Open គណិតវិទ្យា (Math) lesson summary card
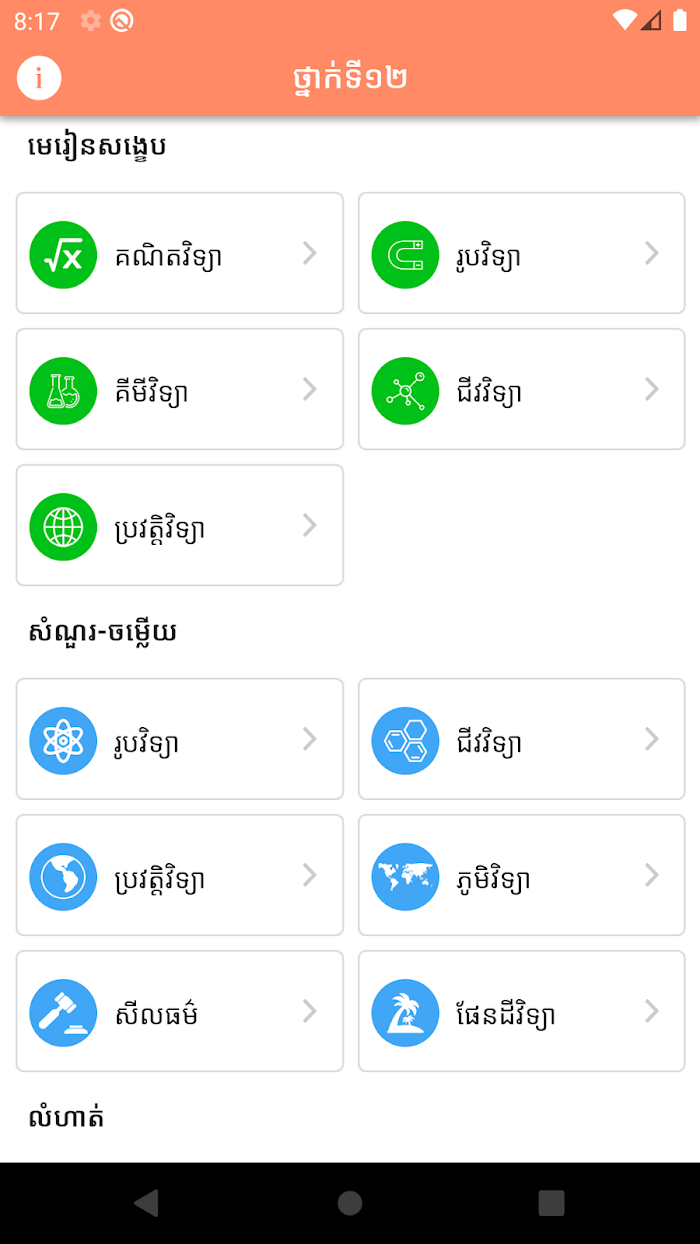This screenshot has width=700, height=1244. (180, 253)
